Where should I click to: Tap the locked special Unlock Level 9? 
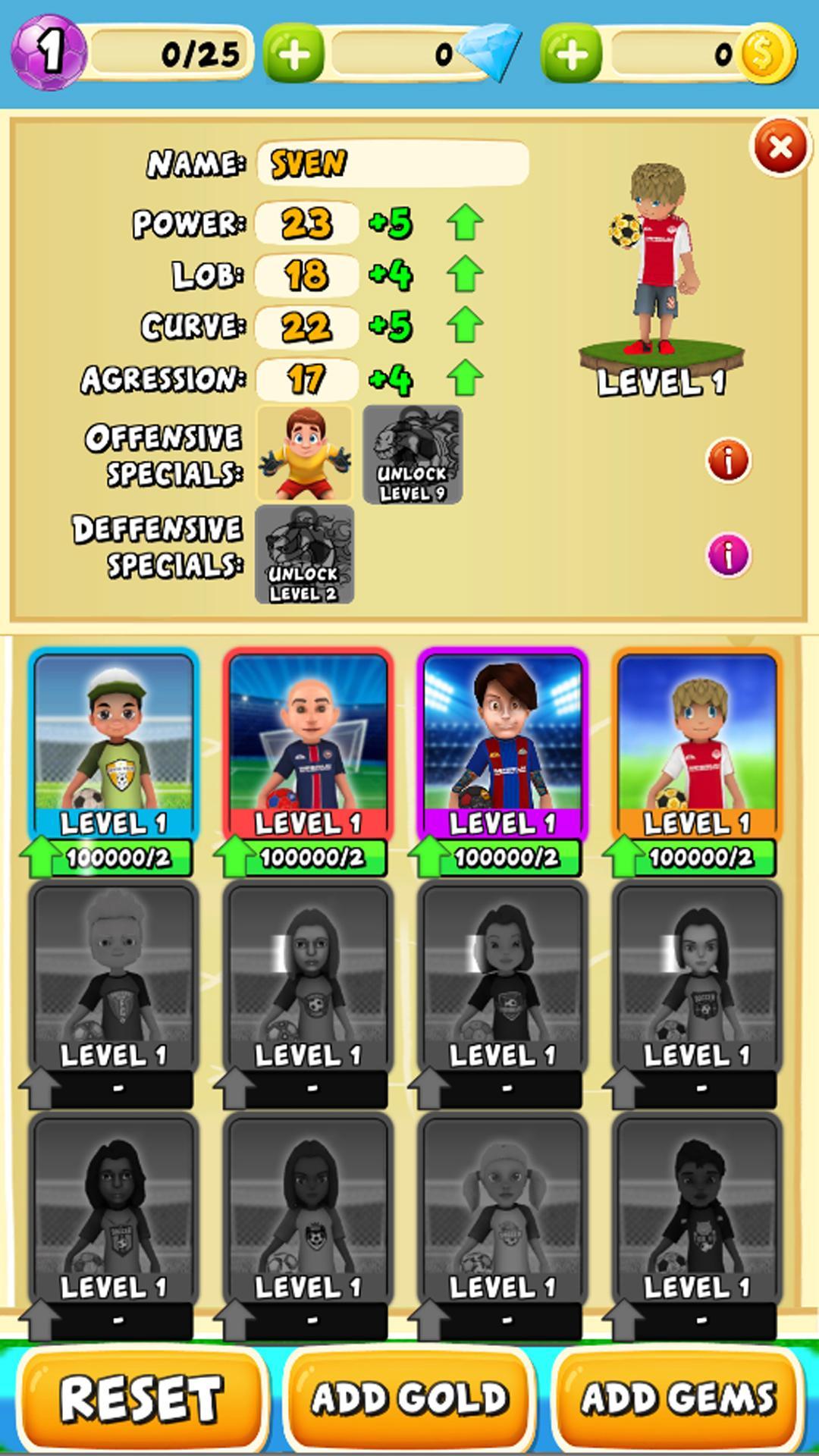413,455
